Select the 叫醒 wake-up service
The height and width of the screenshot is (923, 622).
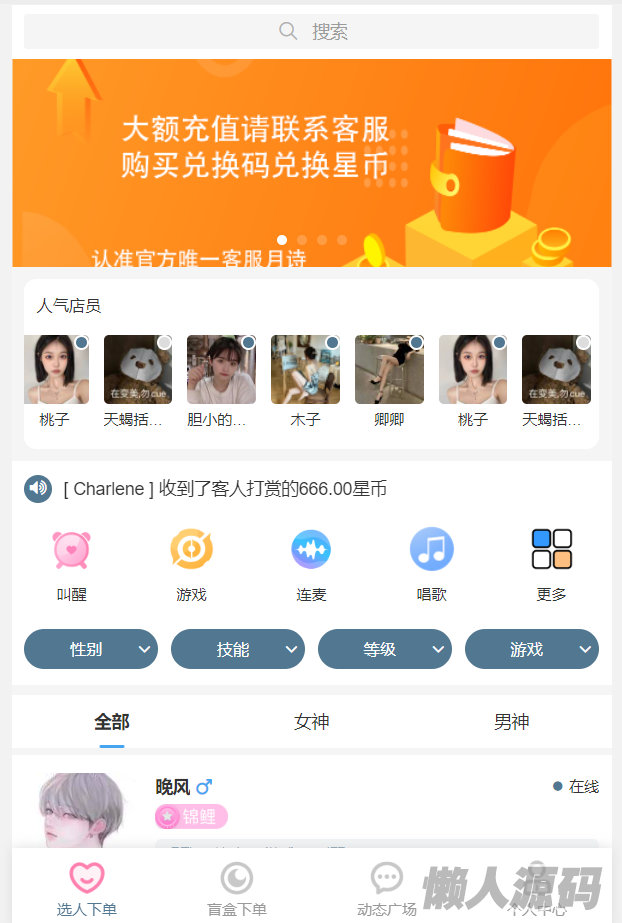tap(72, 563)
